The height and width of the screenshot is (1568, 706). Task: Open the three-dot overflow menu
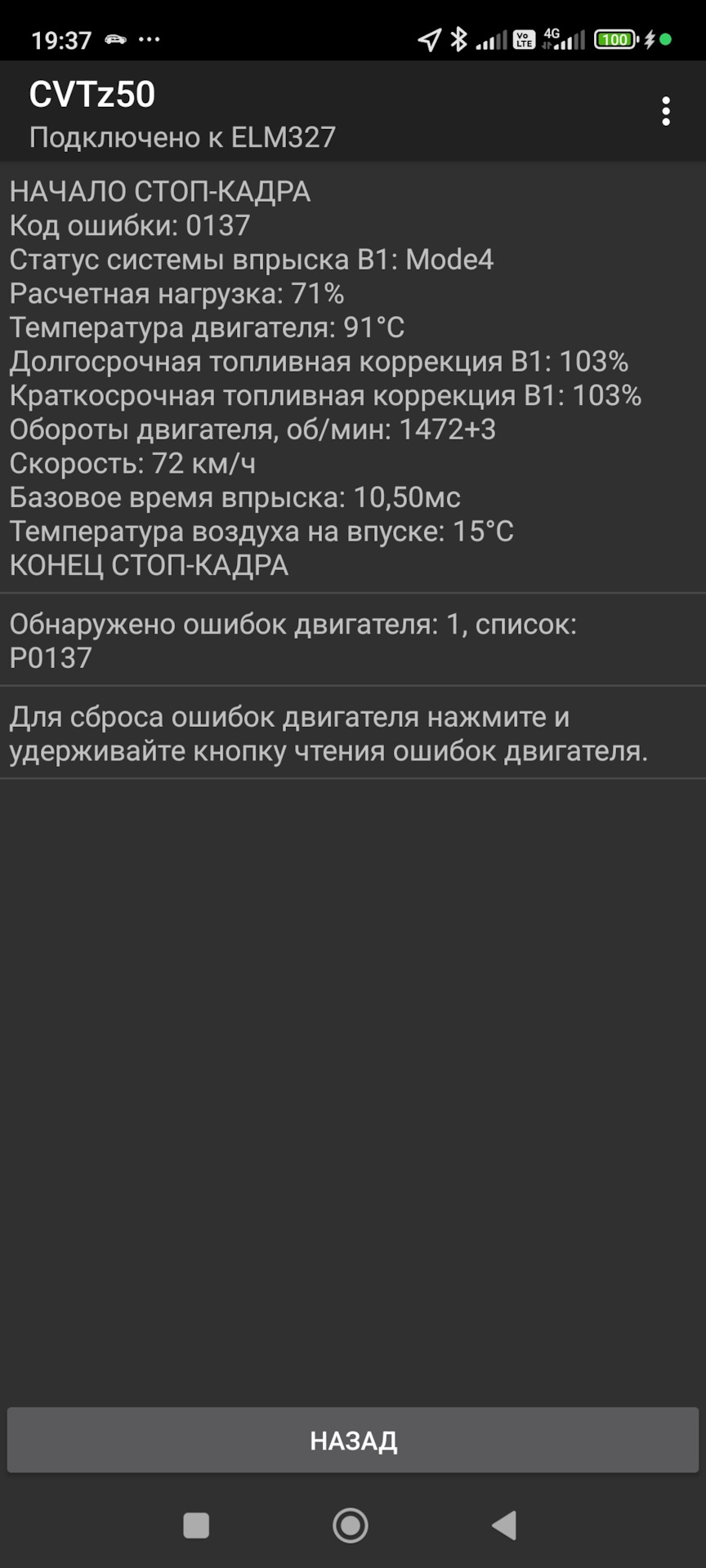coord(666,112)
